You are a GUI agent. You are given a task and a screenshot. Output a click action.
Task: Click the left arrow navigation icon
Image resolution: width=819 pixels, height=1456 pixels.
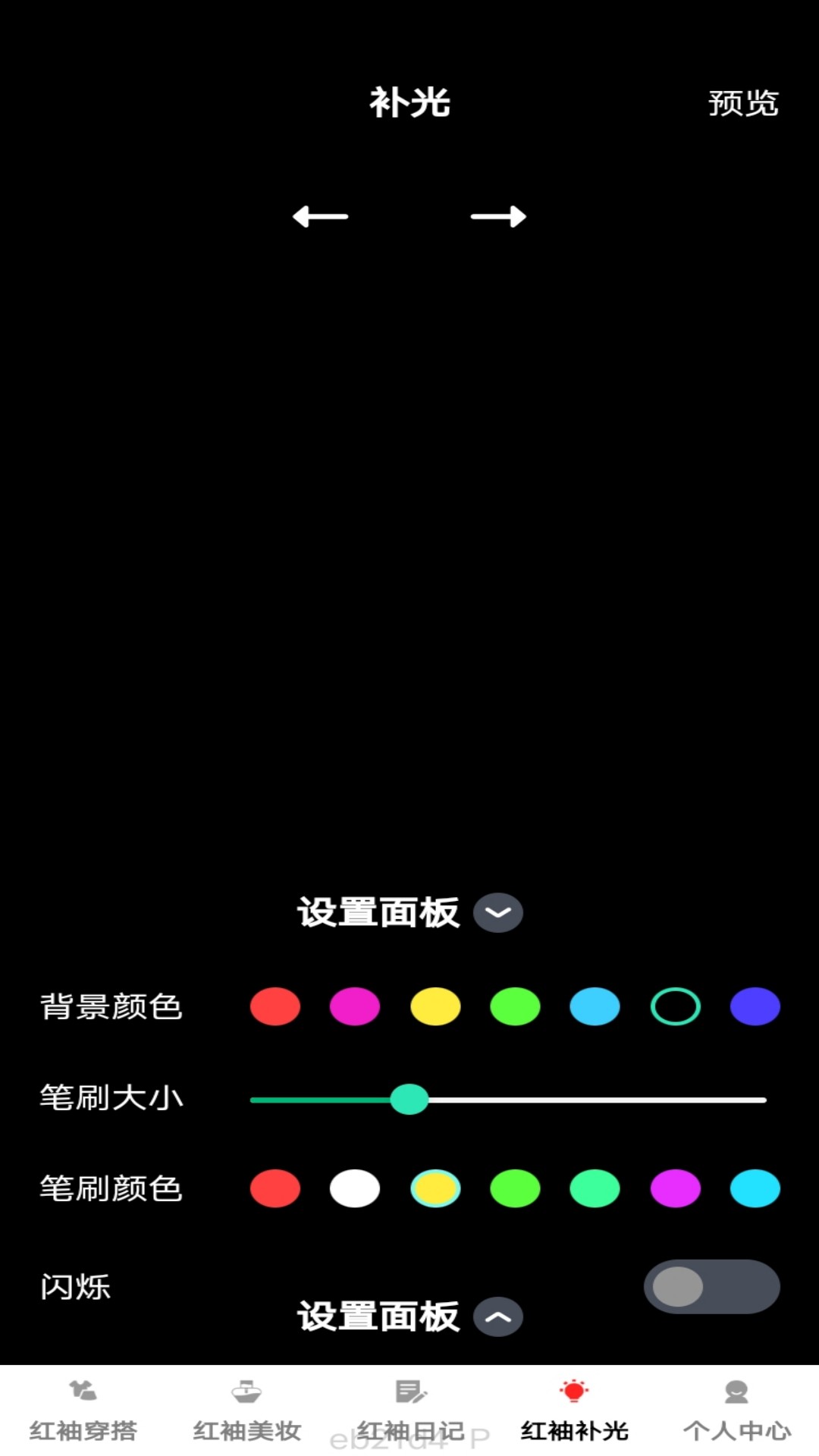point(320,217)
